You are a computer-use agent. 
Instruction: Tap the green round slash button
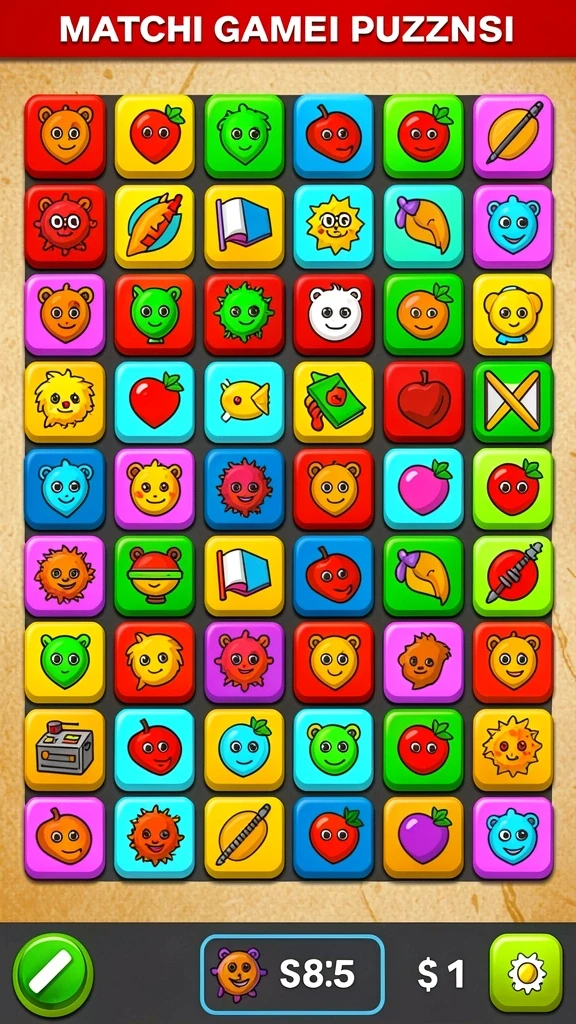pos(53,974)
